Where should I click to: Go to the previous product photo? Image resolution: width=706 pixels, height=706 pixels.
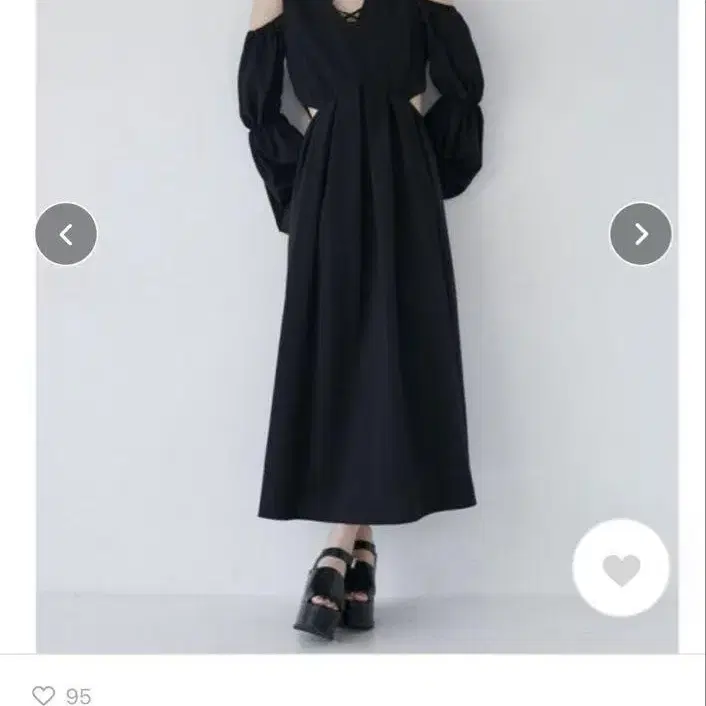tap(66, 234)
